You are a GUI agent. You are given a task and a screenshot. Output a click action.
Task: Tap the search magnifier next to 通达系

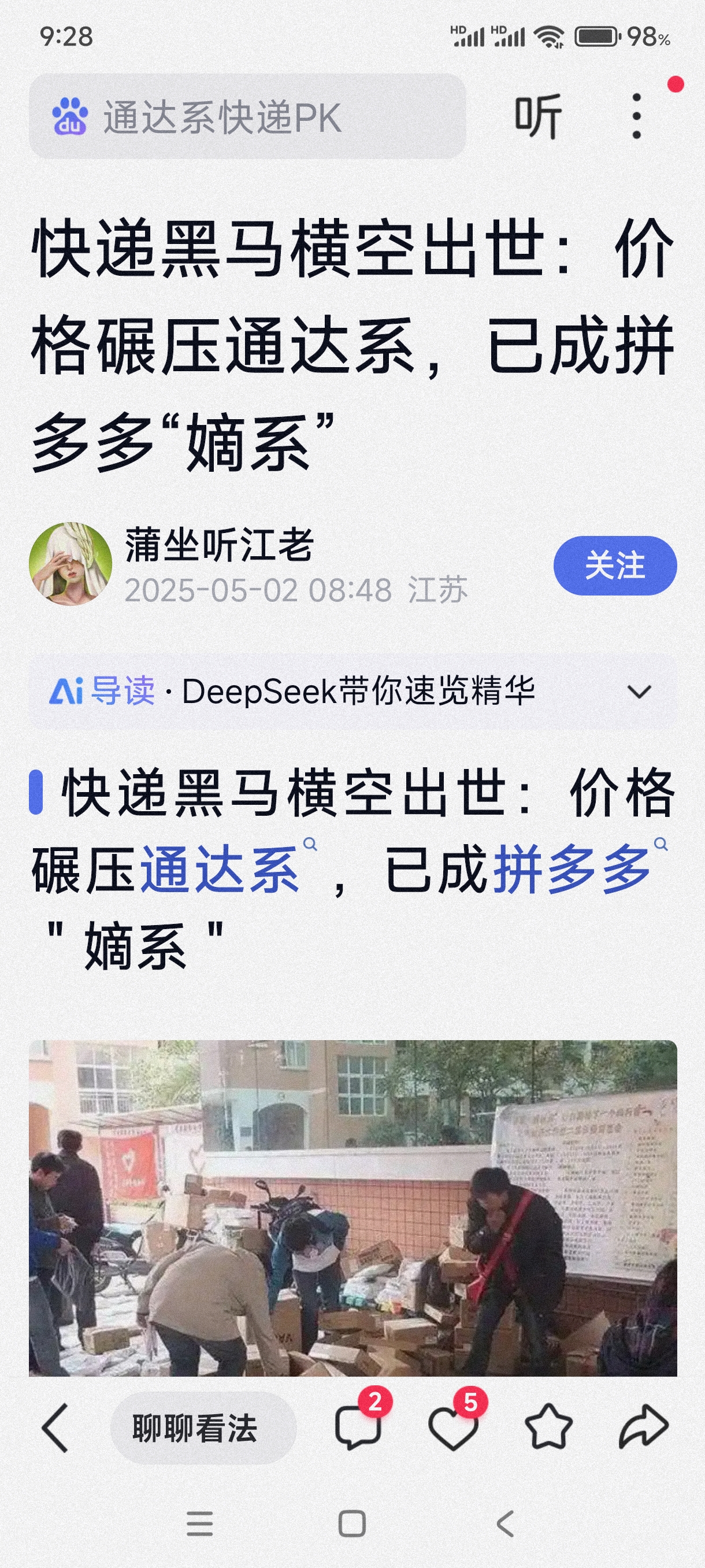pos(311,845)
